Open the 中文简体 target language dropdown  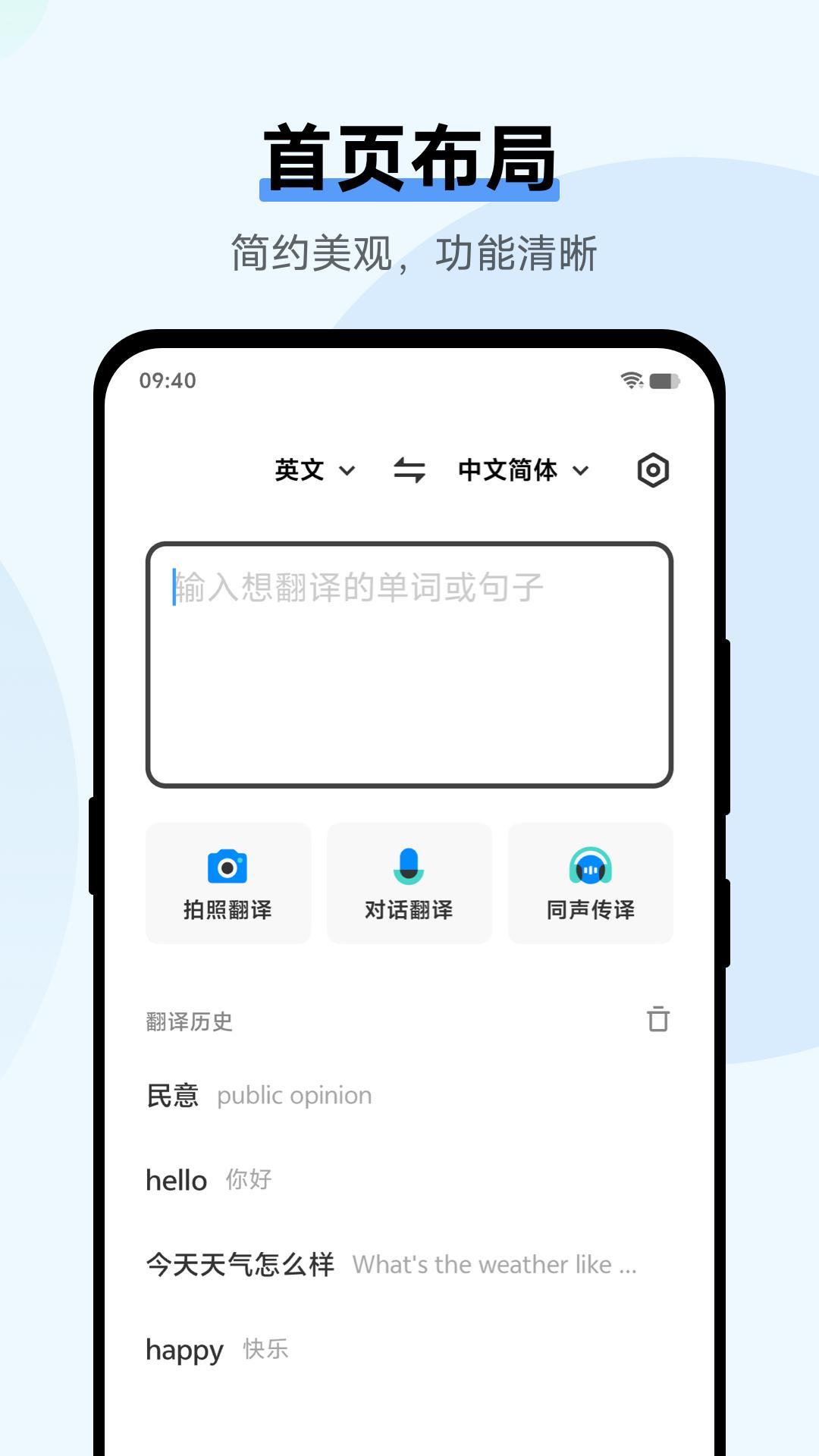coord(507,470)
